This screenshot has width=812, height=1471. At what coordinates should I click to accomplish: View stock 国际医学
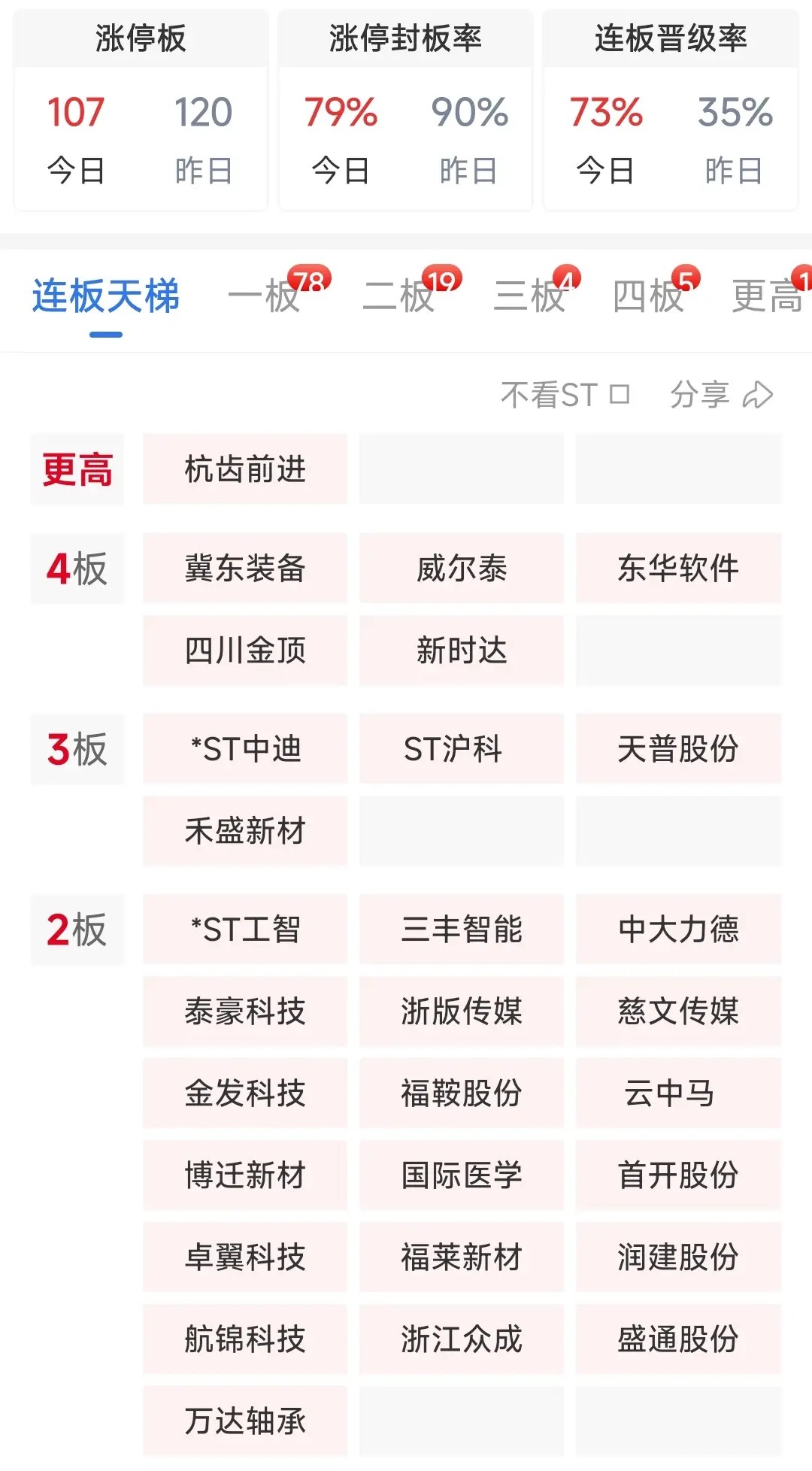tap(462, 1175)
